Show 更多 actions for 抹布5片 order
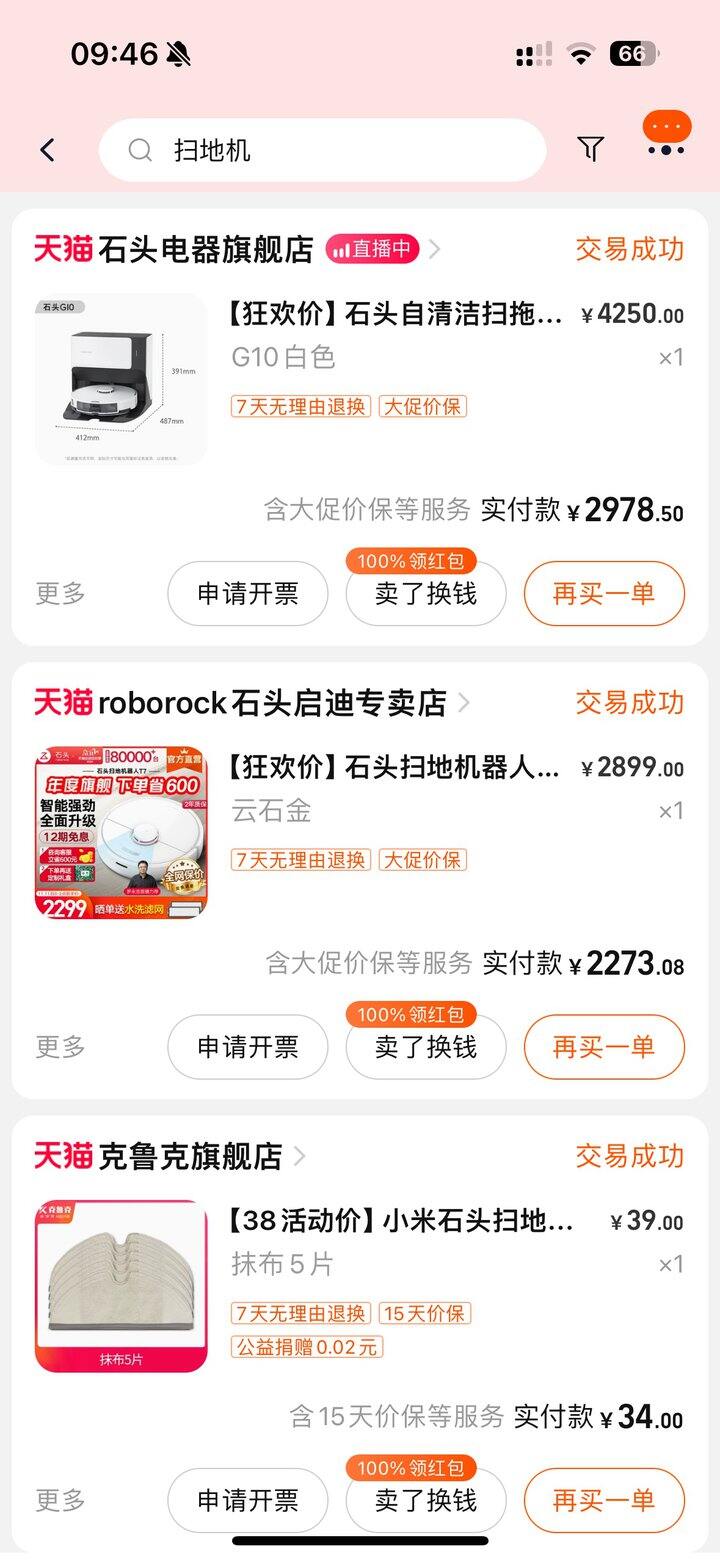Screen dimensions: 720x1560 [61, 1500]
